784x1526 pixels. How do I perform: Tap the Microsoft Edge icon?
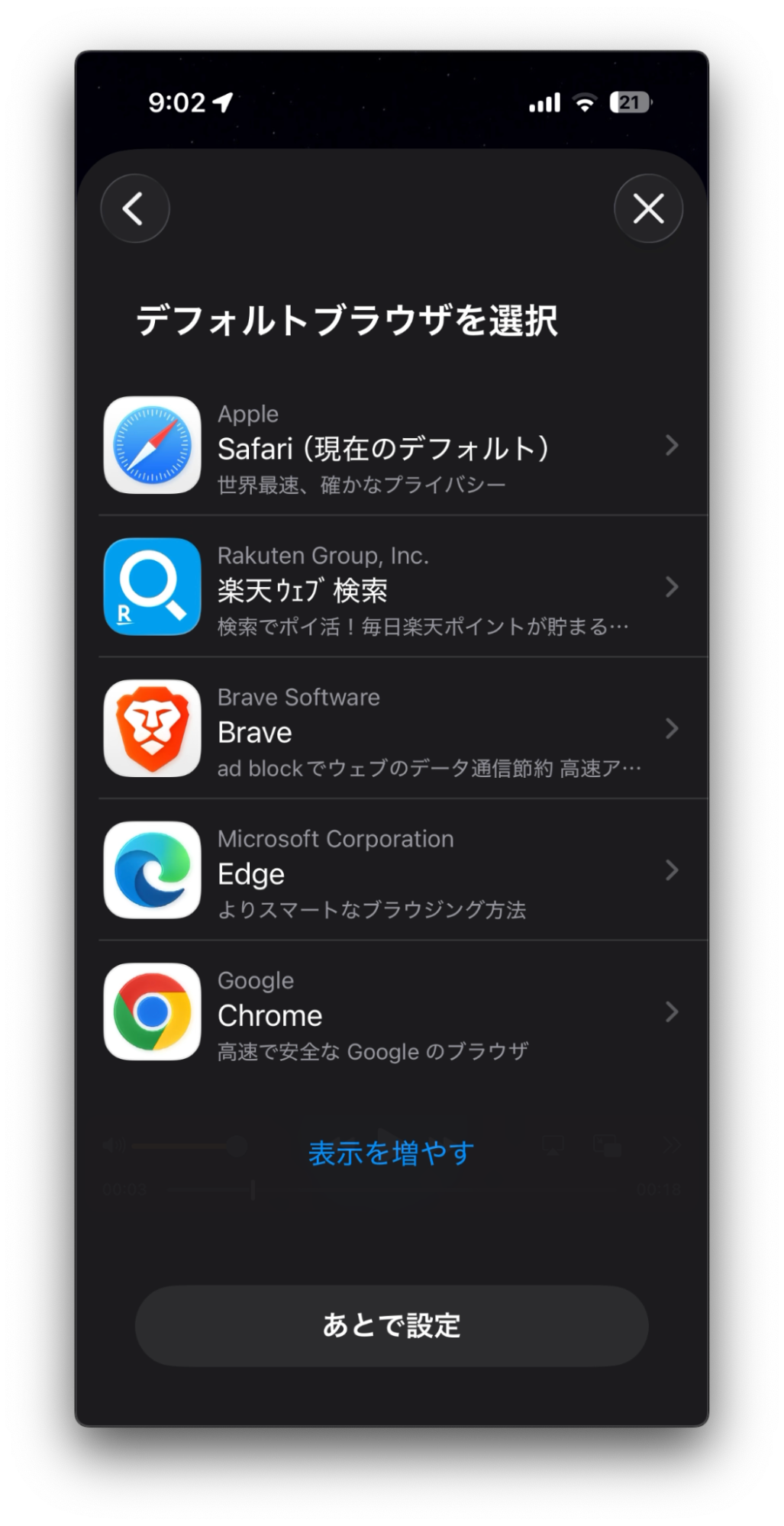[x=152, y=870]
